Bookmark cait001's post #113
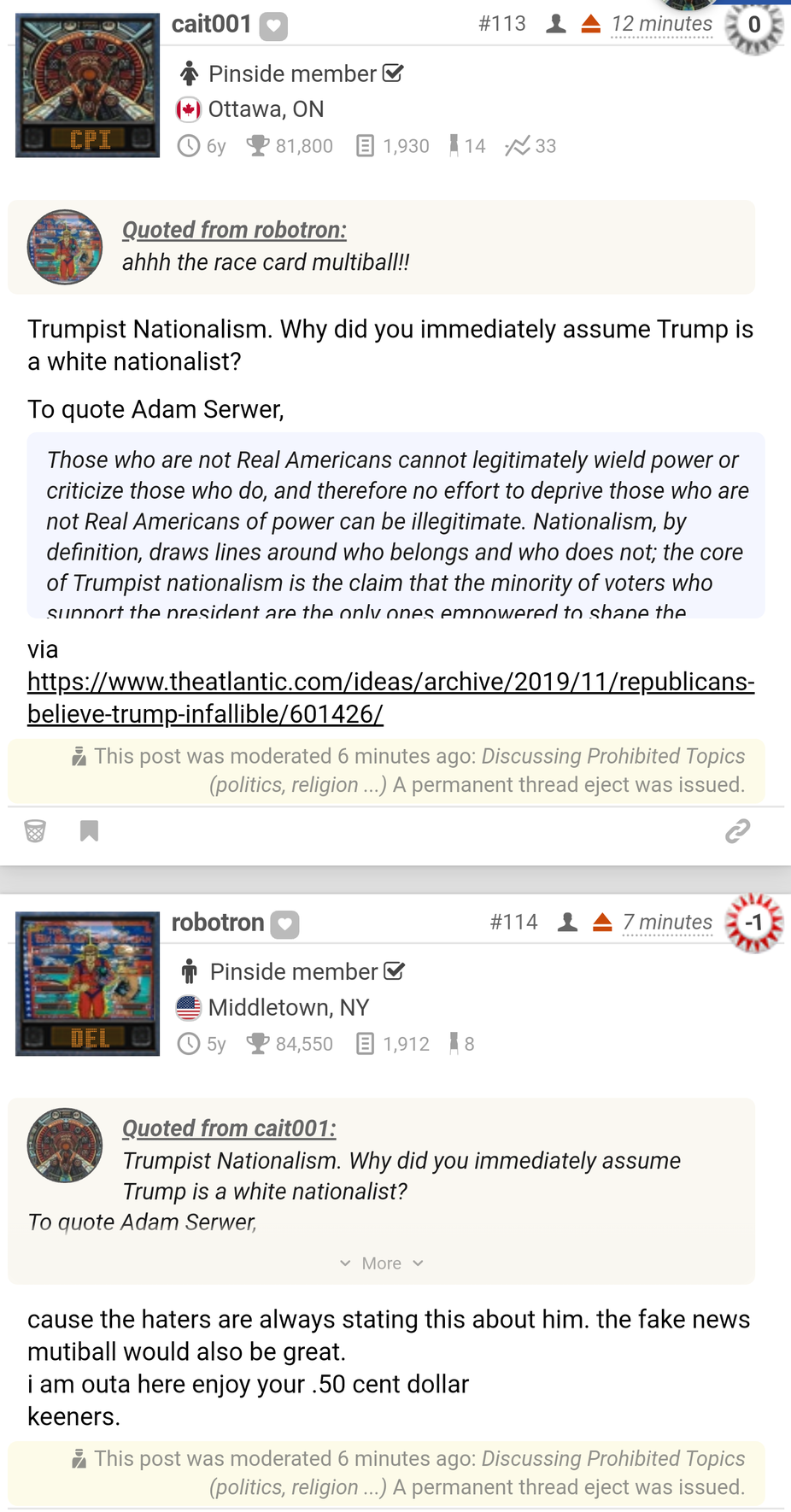 pos(89,831)
